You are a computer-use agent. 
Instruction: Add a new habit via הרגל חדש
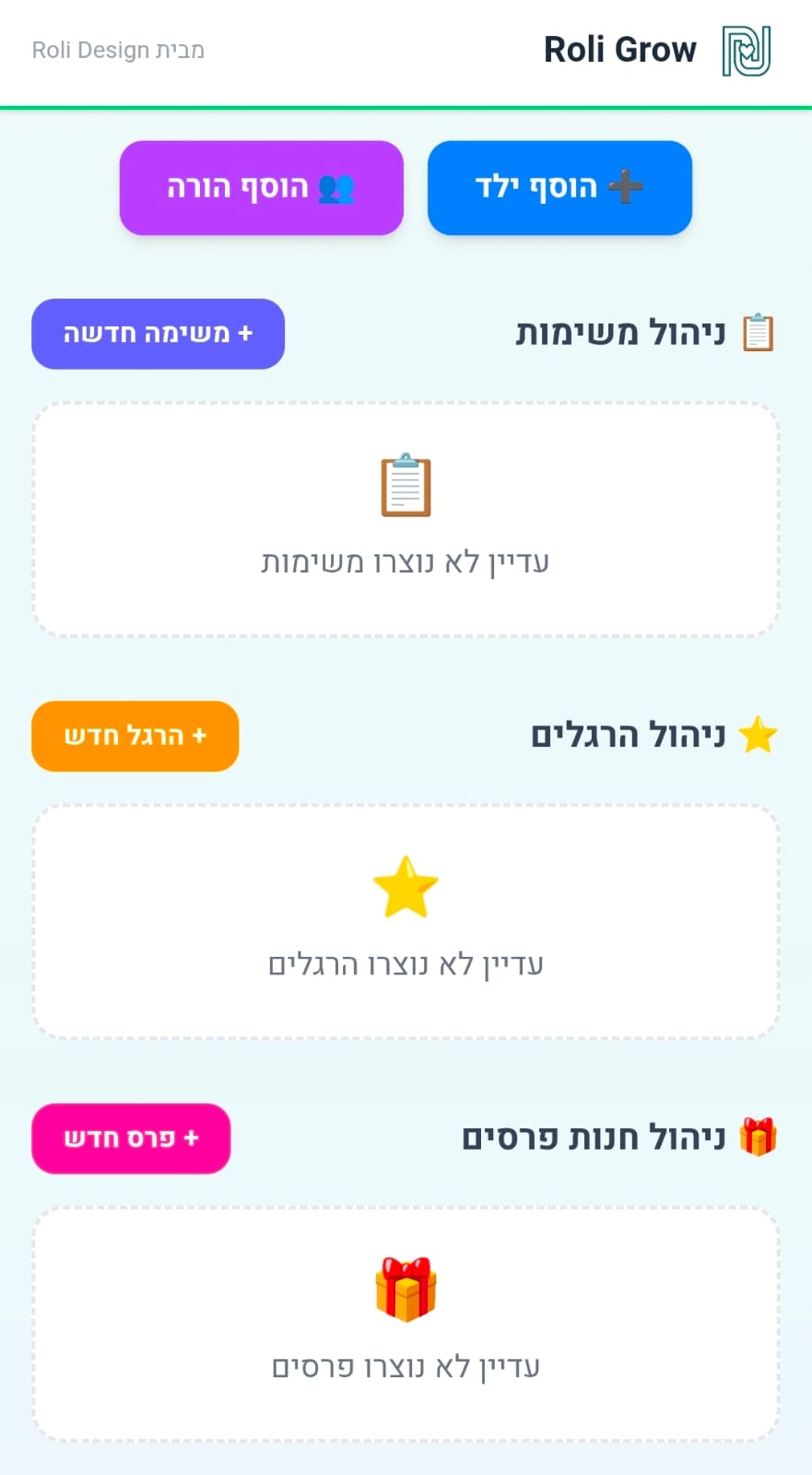point(135,736)
